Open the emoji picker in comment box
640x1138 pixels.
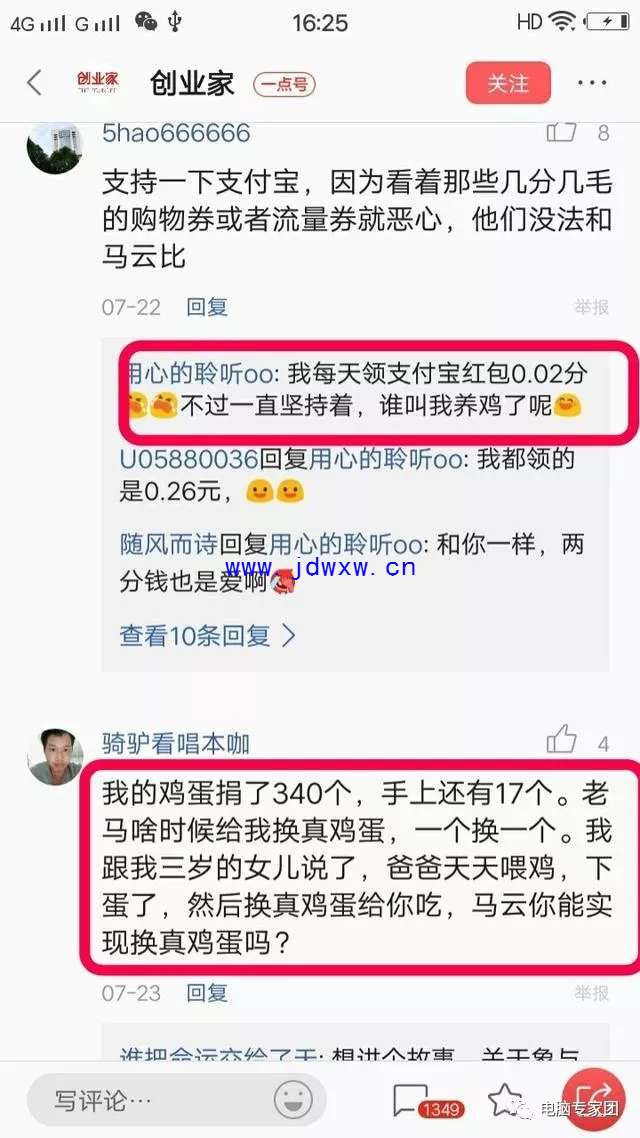pyautogui.click(x=293, y=1101)
